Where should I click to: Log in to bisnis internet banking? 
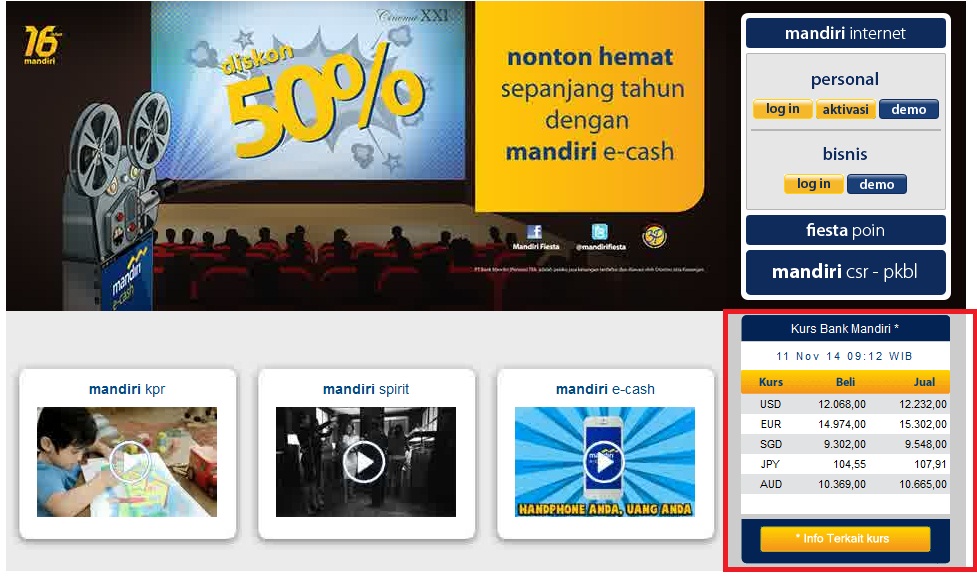coord(813,184)
